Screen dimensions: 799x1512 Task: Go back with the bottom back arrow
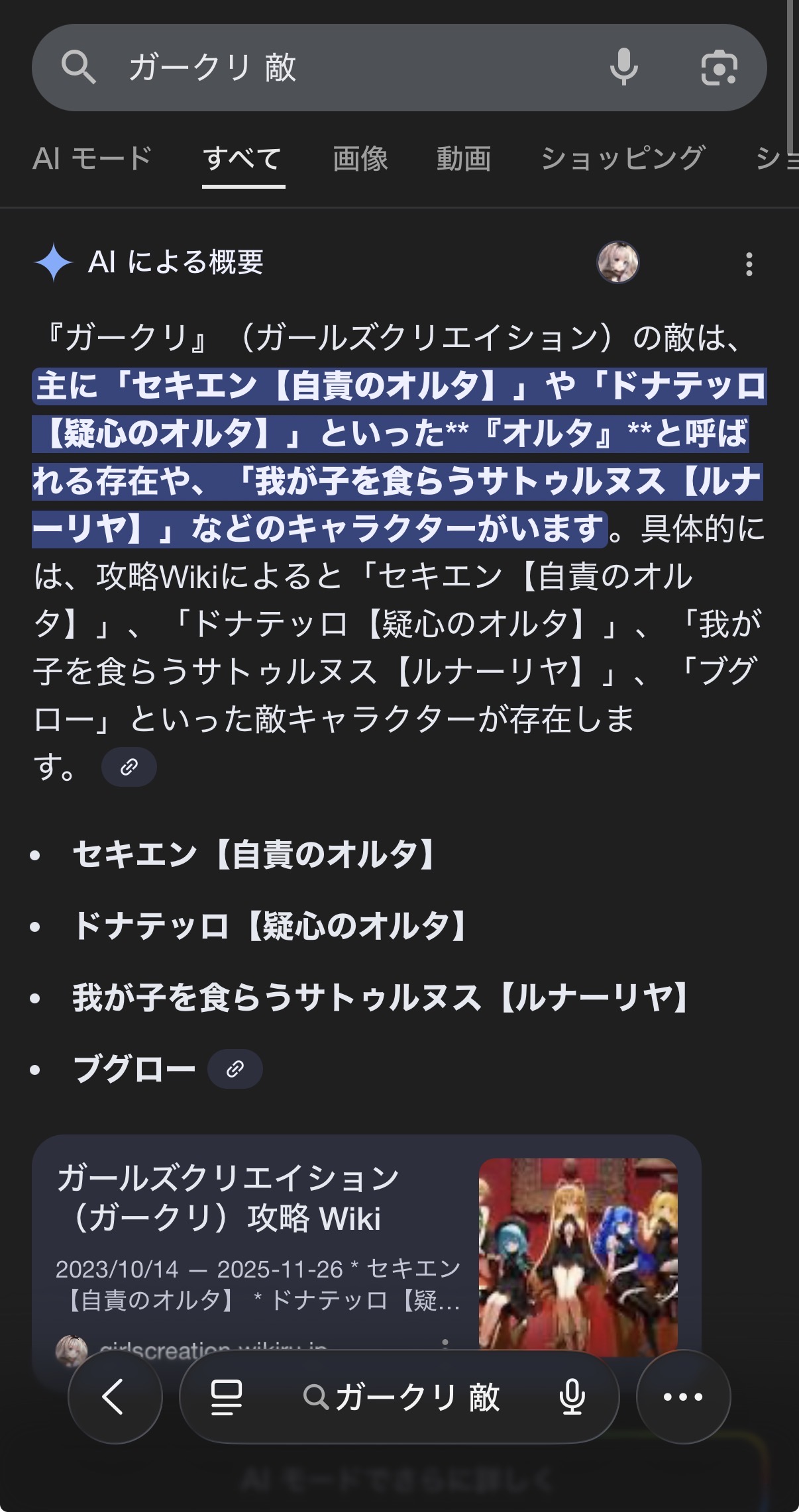115,1396
